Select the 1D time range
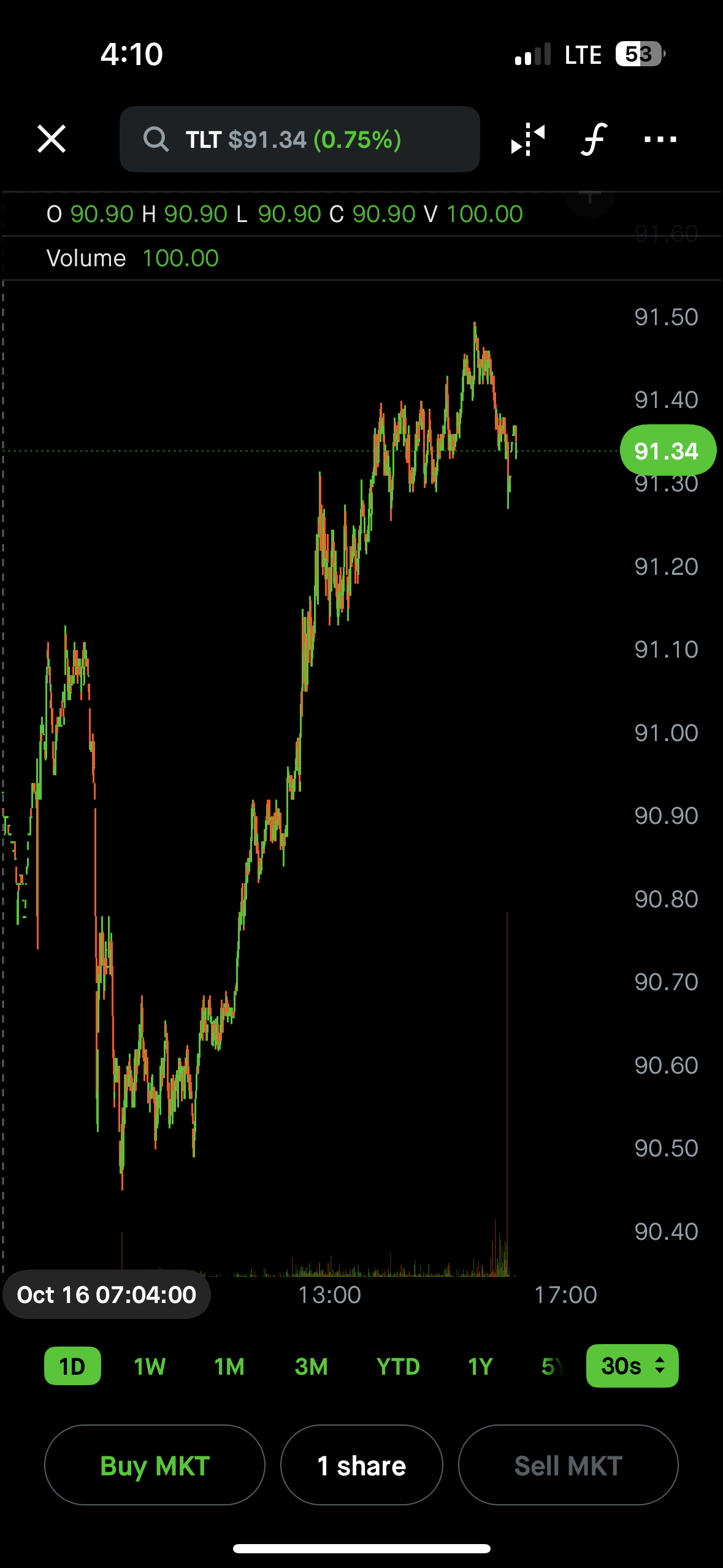The image size is (723, 1568). click(72, 1366)
